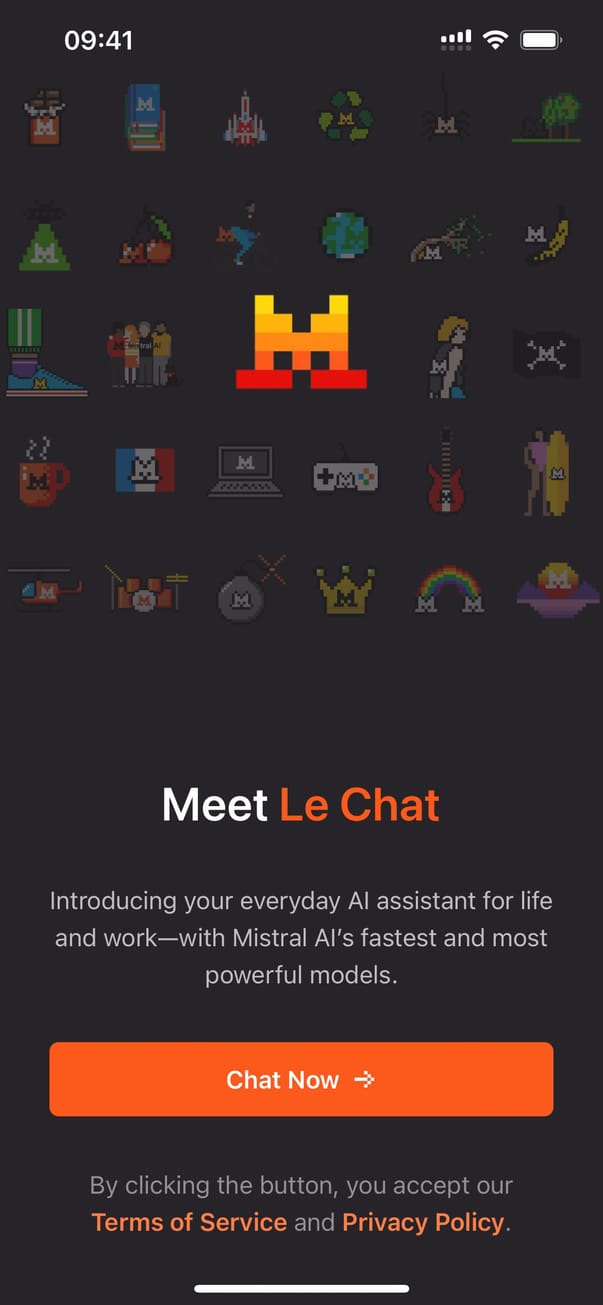Open the Terms of Service link
The image size is (603, 1305).
[189, 1222]
